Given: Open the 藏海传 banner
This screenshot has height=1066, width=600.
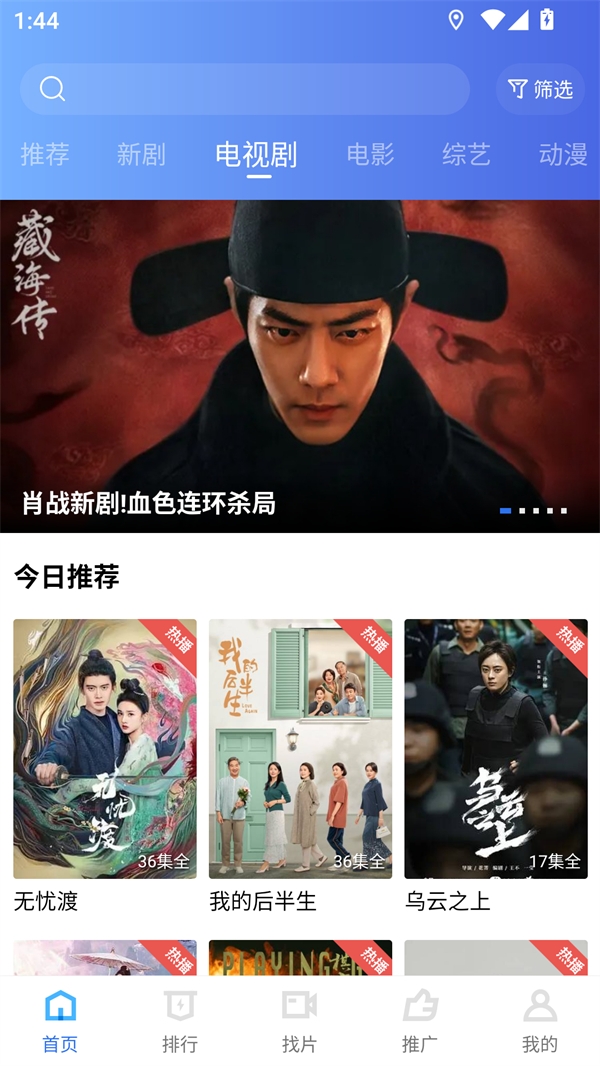Looking at the screenshot, I should (x=300, y=366).
